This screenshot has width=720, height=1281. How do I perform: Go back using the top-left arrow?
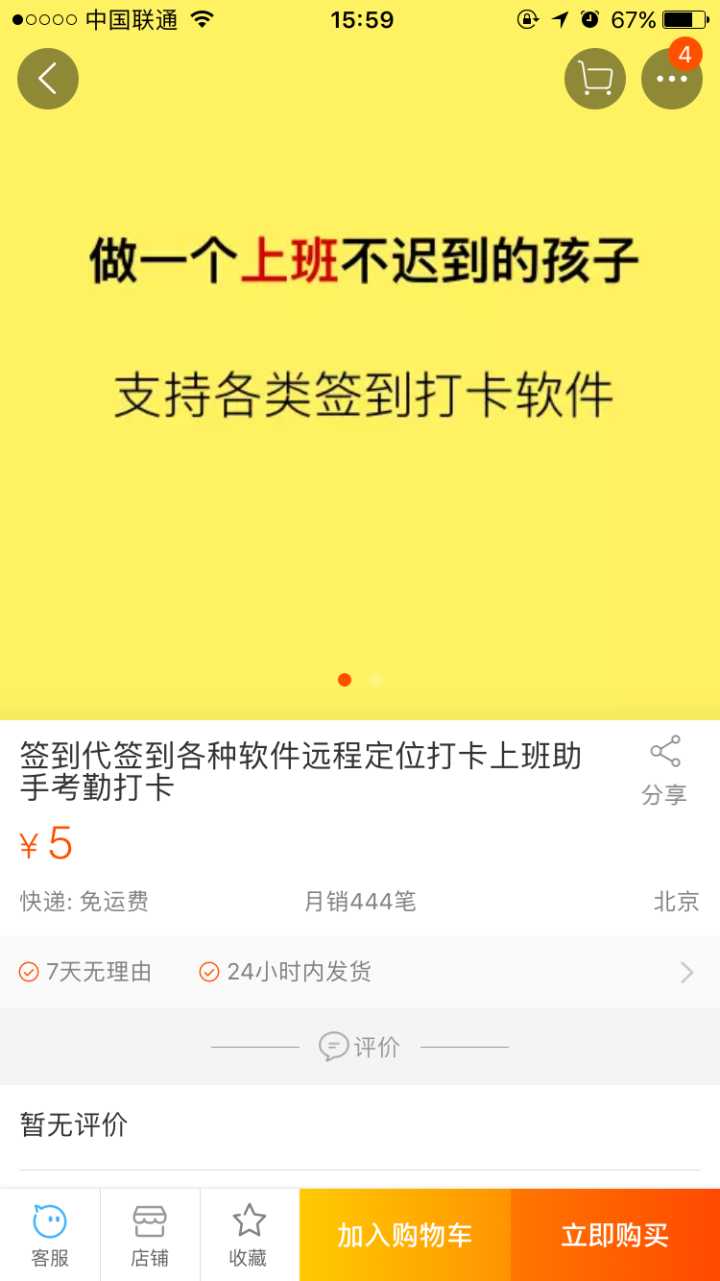(x=47, y=78)
